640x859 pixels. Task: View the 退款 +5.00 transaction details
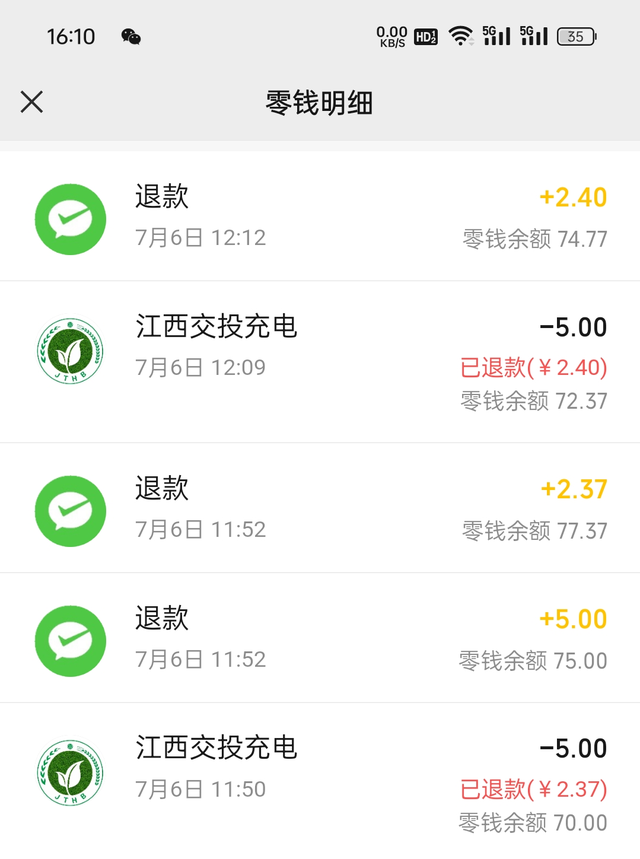[320, 638]
